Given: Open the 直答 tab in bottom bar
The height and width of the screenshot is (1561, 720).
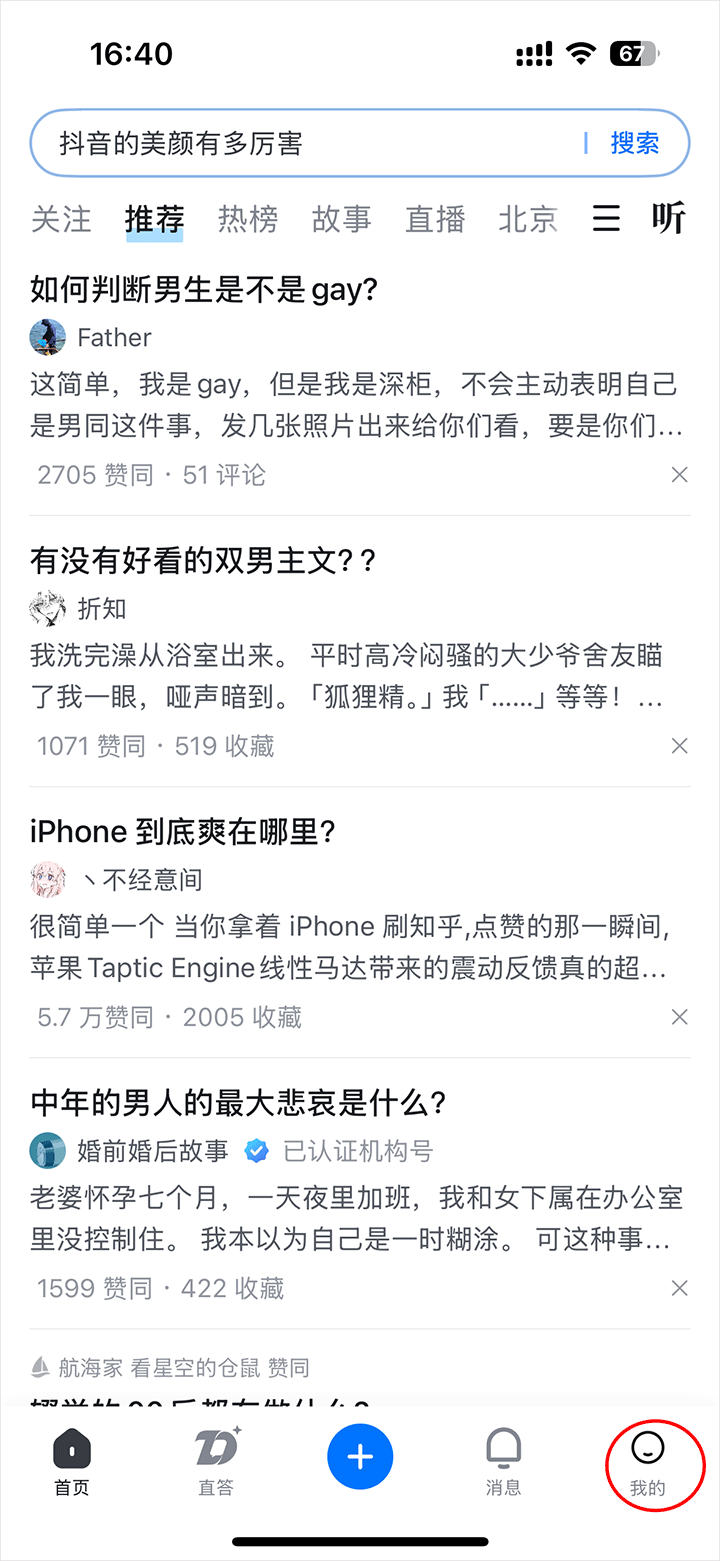Looking at the screenshot, I should click(216, 1461).
